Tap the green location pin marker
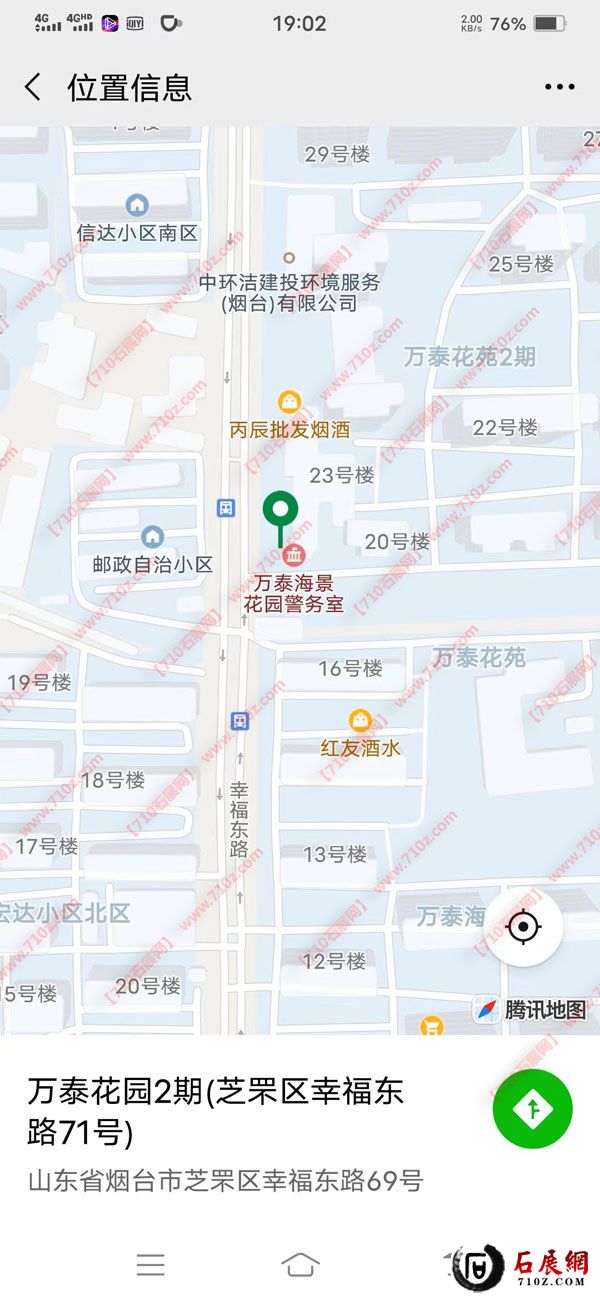 [281, 512]
